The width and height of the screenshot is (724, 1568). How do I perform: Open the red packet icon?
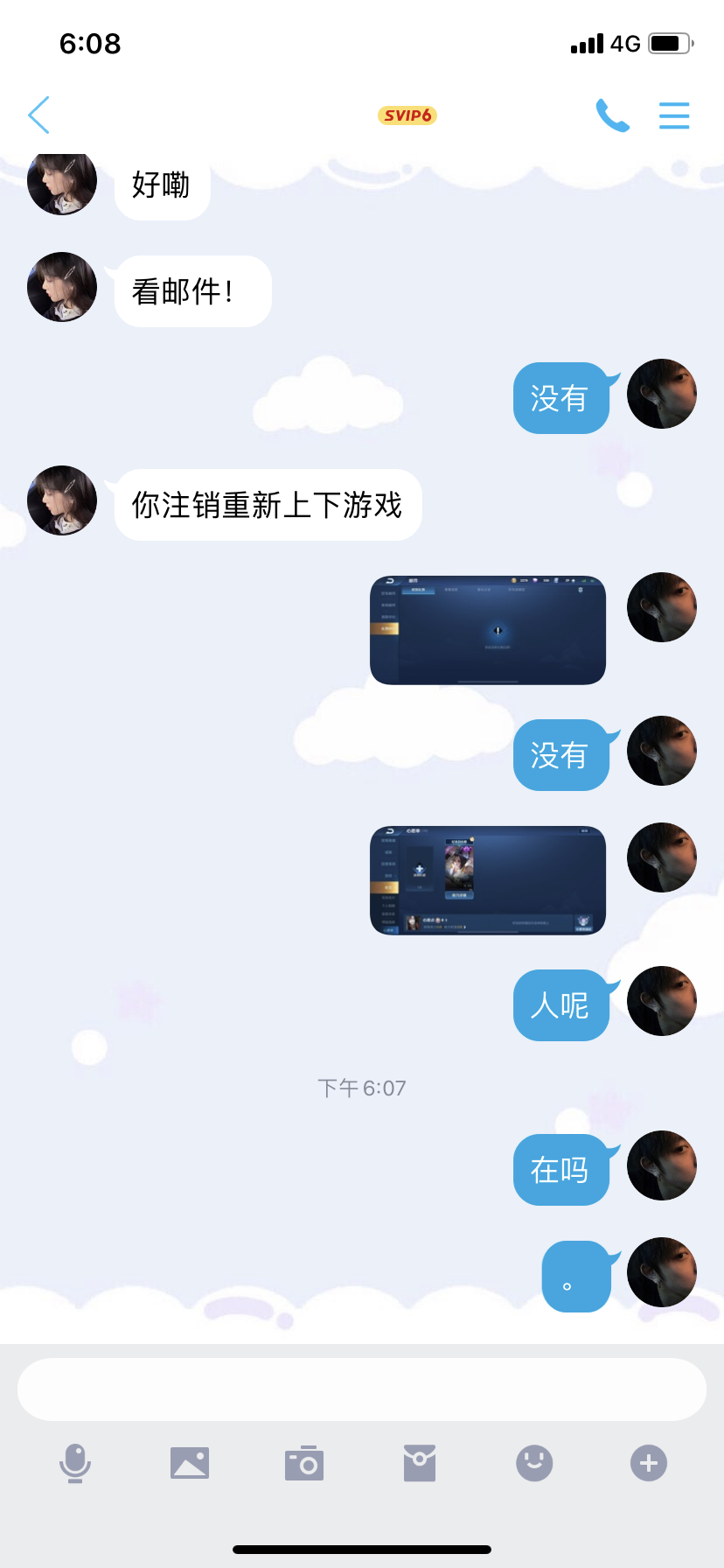coord(420,1463)
